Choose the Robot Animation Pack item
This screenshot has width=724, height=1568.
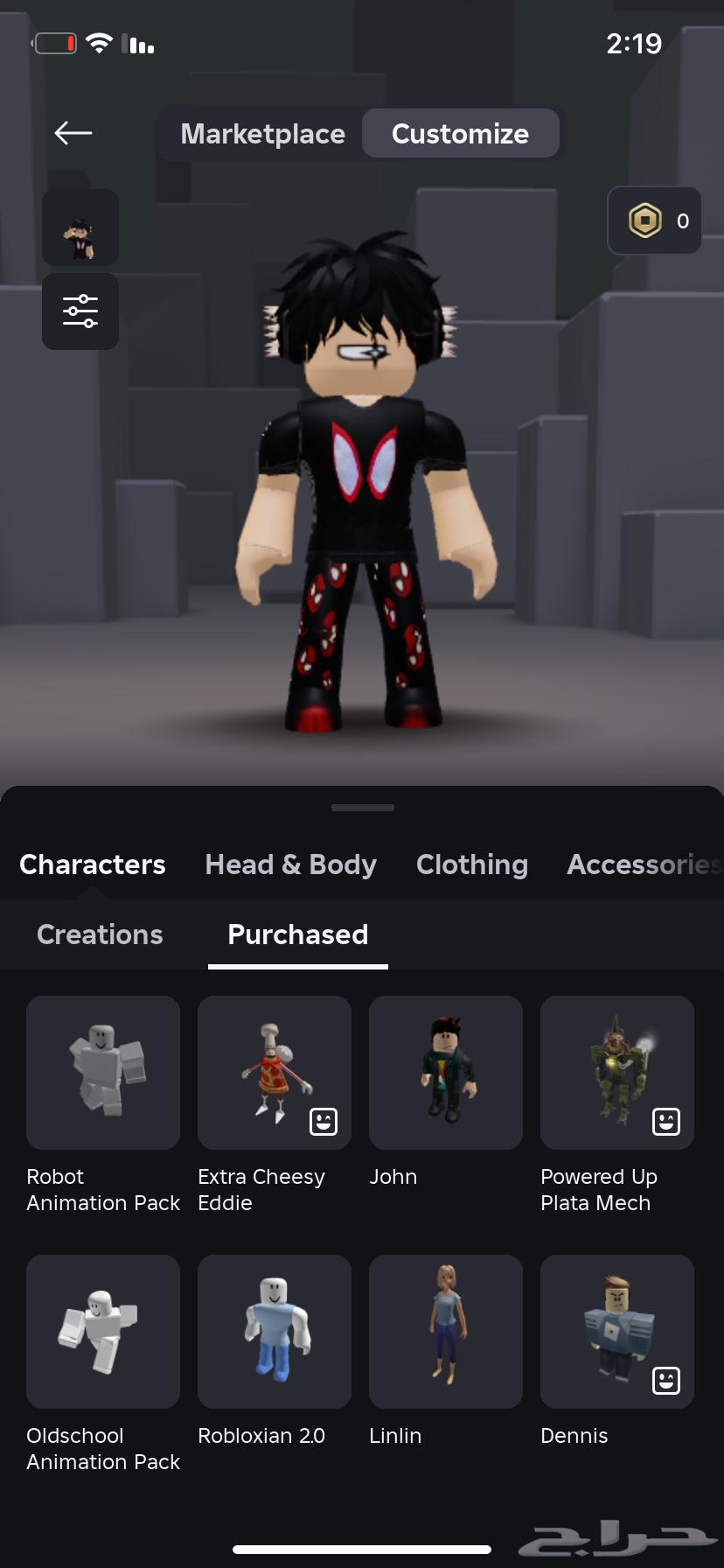[x=103, y=1073]
